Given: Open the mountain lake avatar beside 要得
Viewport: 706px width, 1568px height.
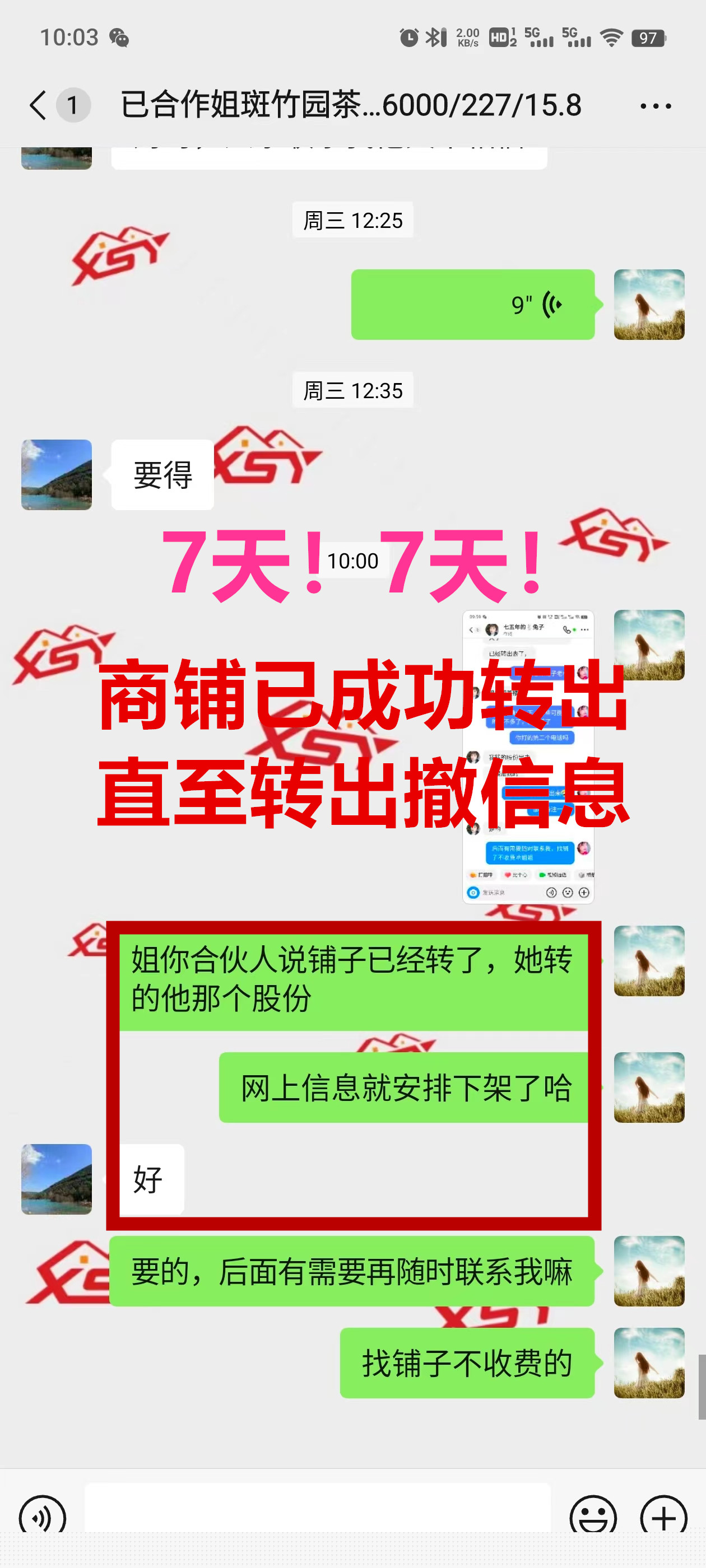Looking at the screenshot, I should pyautogui.click(x=57, y=474).
